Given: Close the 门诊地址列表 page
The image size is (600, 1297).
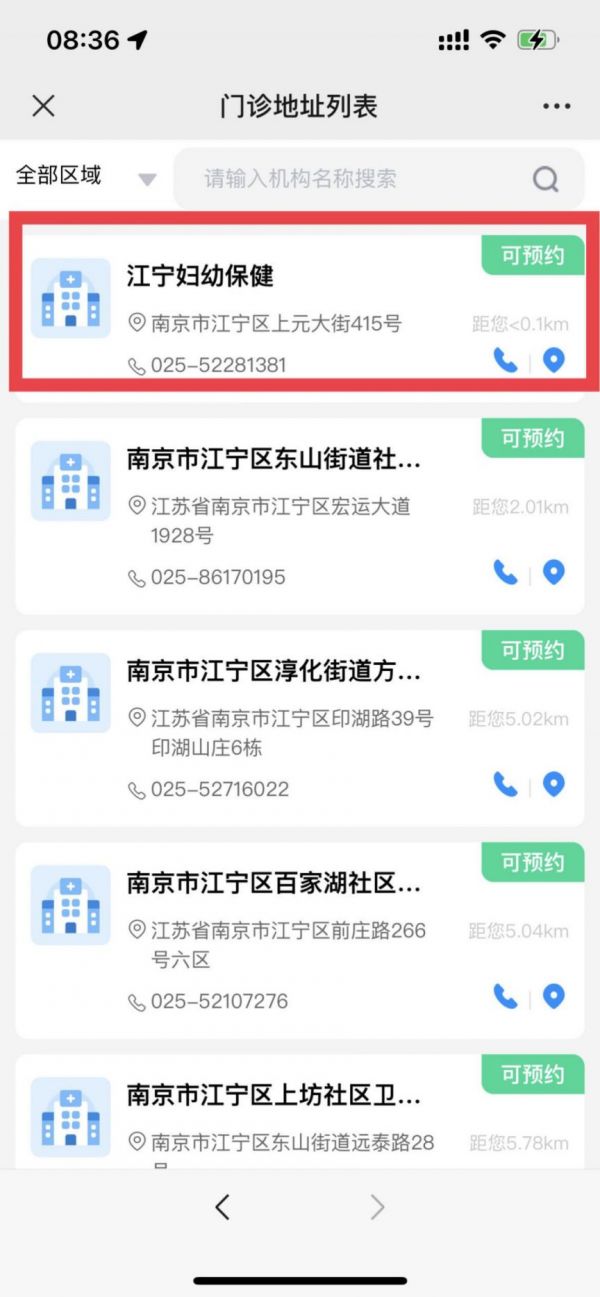Looking at the screenshot, I should pyautogui.click(x=43, y=105).
